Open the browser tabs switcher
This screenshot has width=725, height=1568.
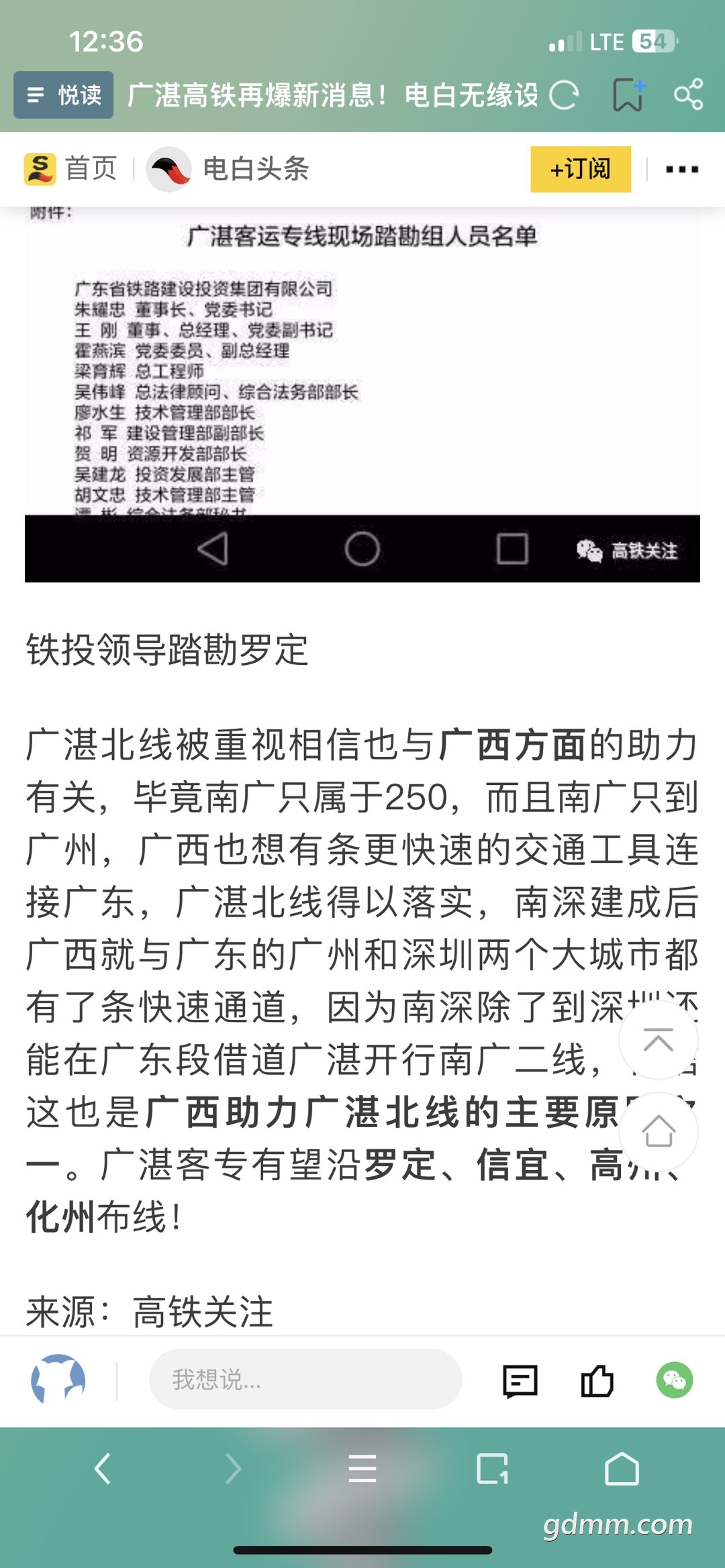click(x=493, y=1468)
